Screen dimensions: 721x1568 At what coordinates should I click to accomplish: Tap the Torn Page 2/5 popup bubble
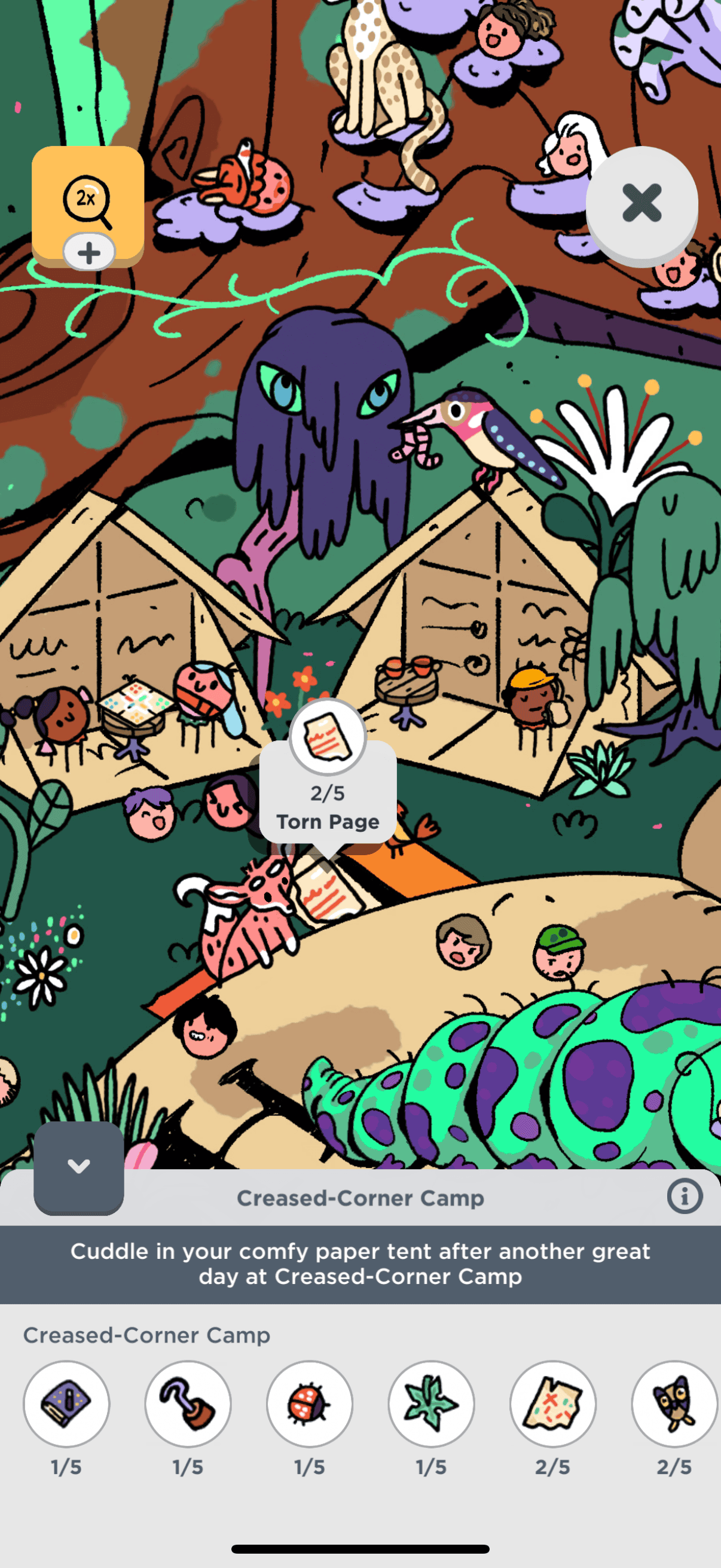point(328,791)
